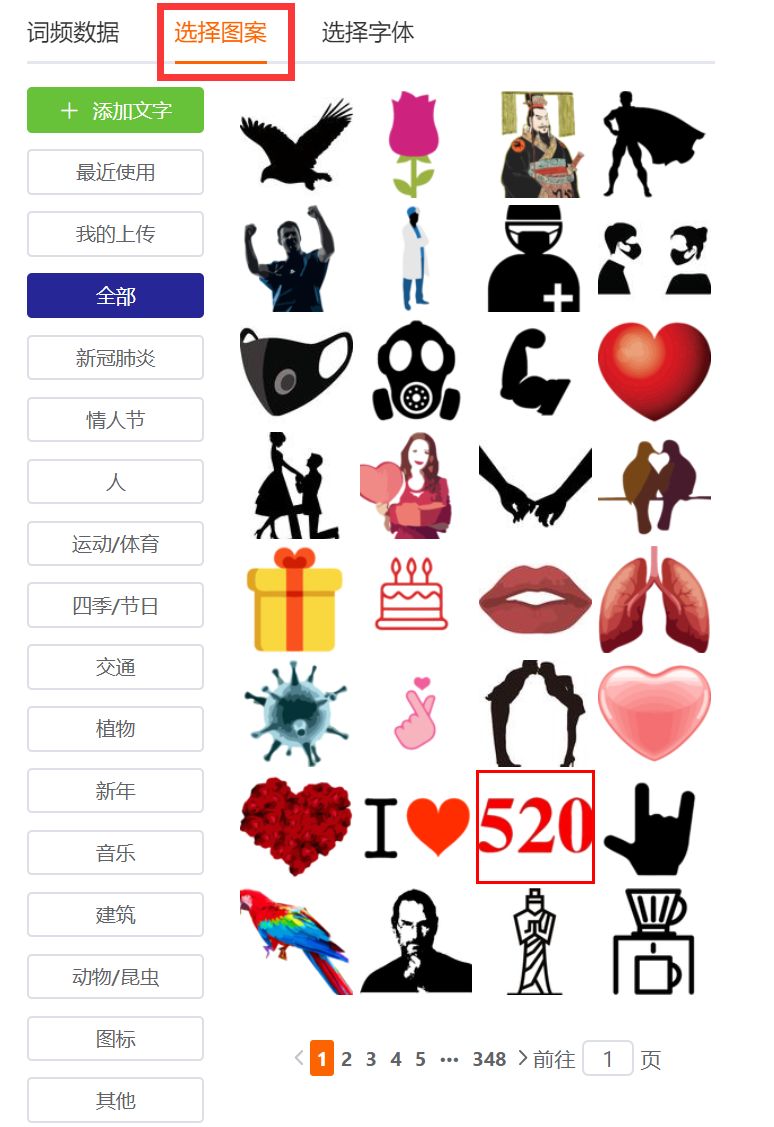Screen dimensions: 774x1127
Task: Open the 最近使用 category
Action: tap(115, 172)
